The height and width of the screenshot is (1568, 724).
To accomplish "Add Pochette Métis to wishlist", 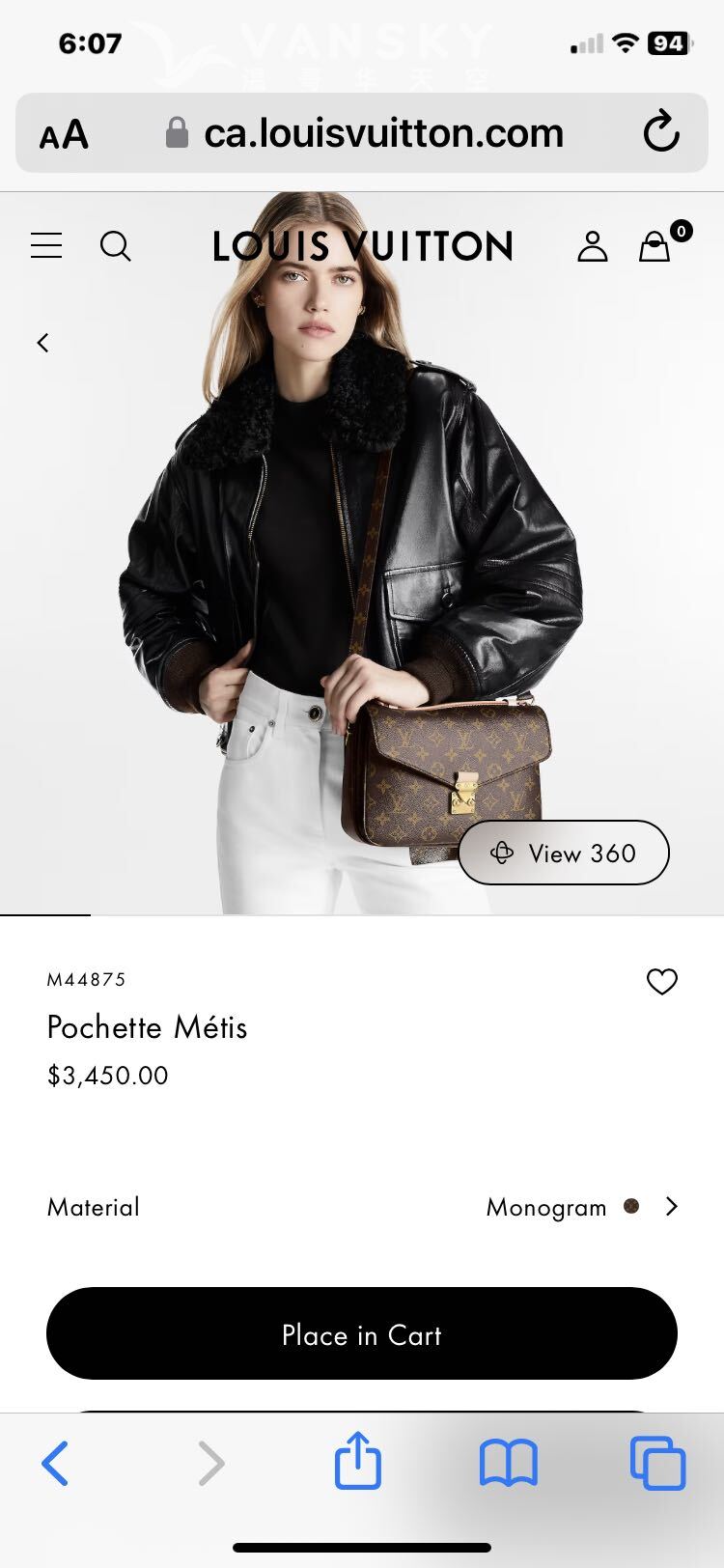I will [x=662, y=981].
